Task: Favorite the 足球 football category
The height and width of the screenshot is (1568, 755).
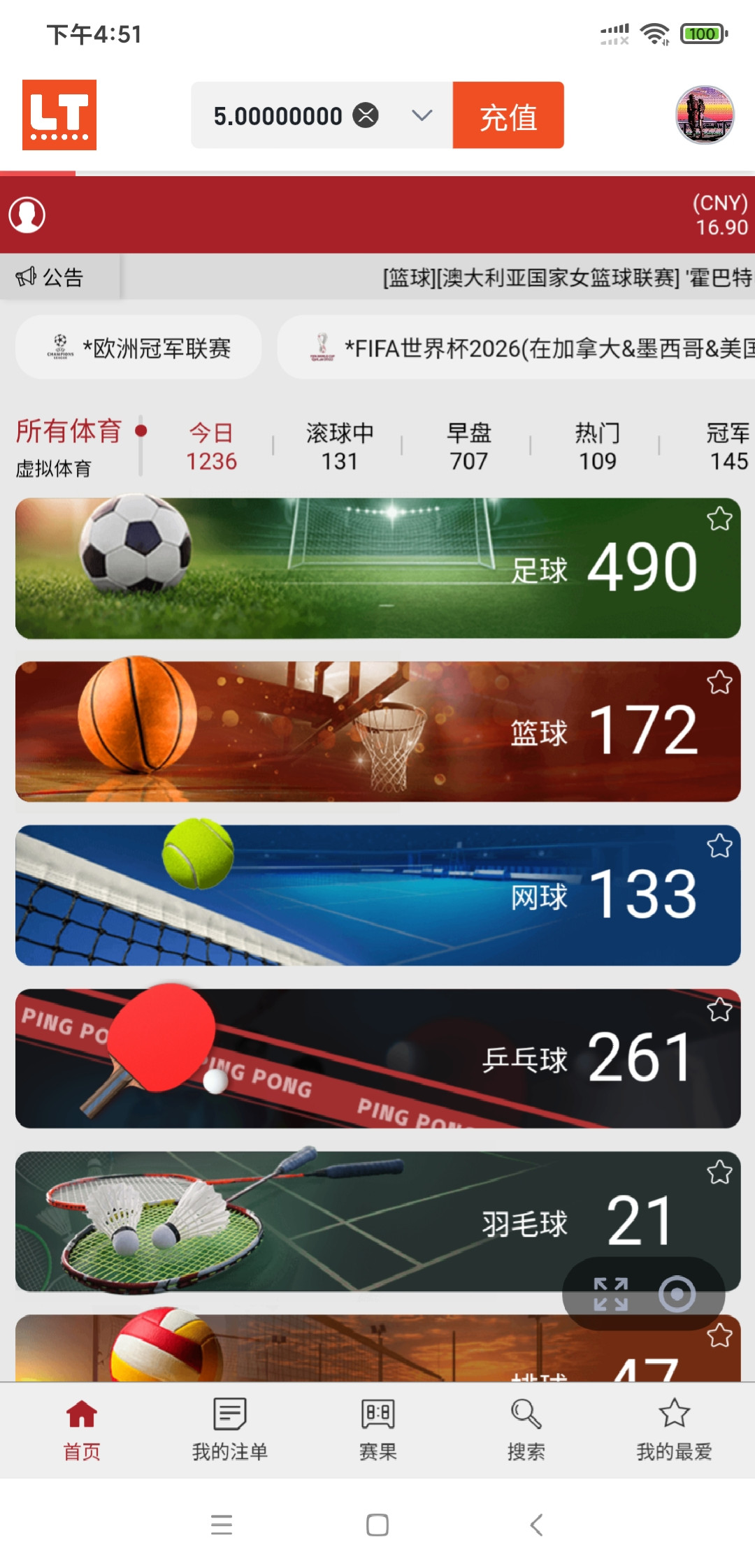Action: pos(719,518)
